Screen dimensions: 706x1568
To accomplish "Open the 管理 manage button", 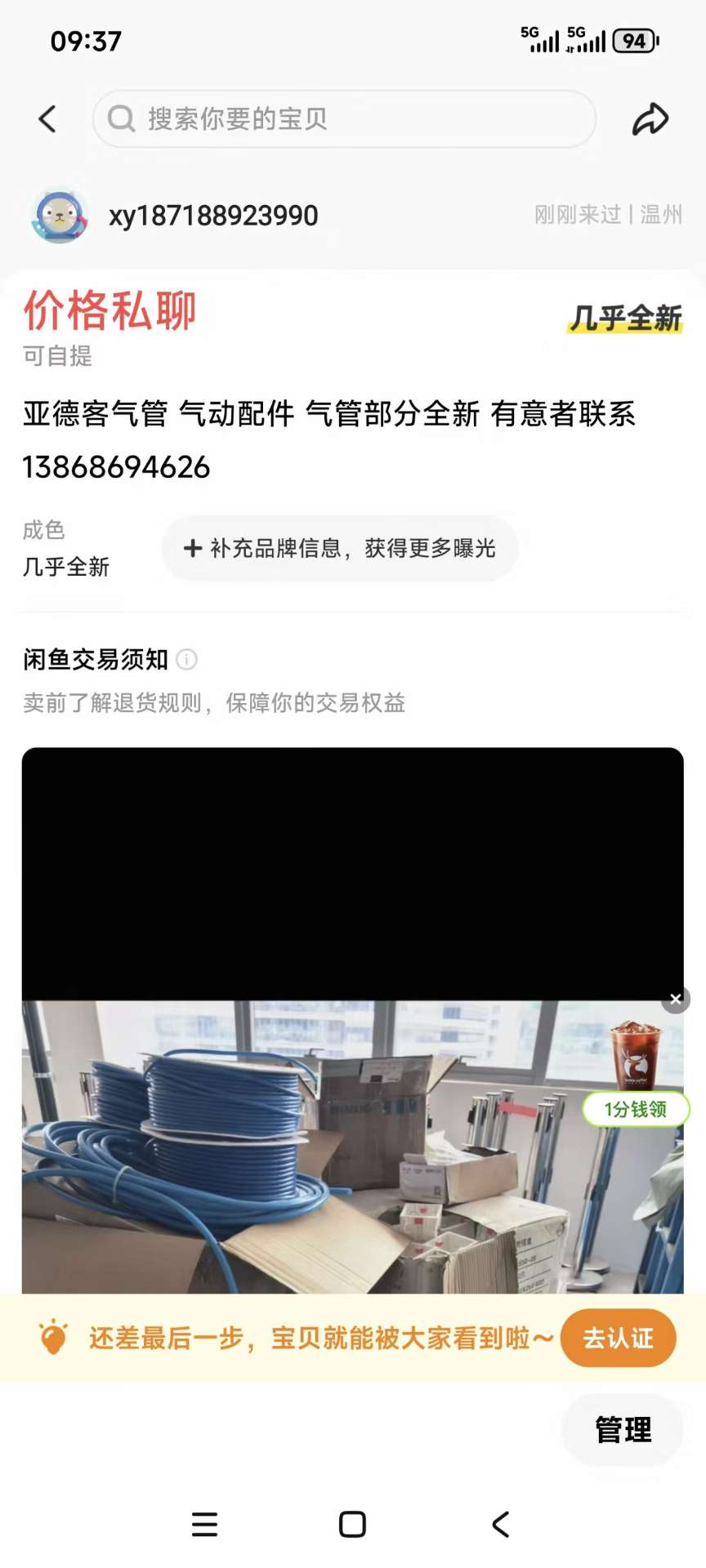I will coord(623,1429).
